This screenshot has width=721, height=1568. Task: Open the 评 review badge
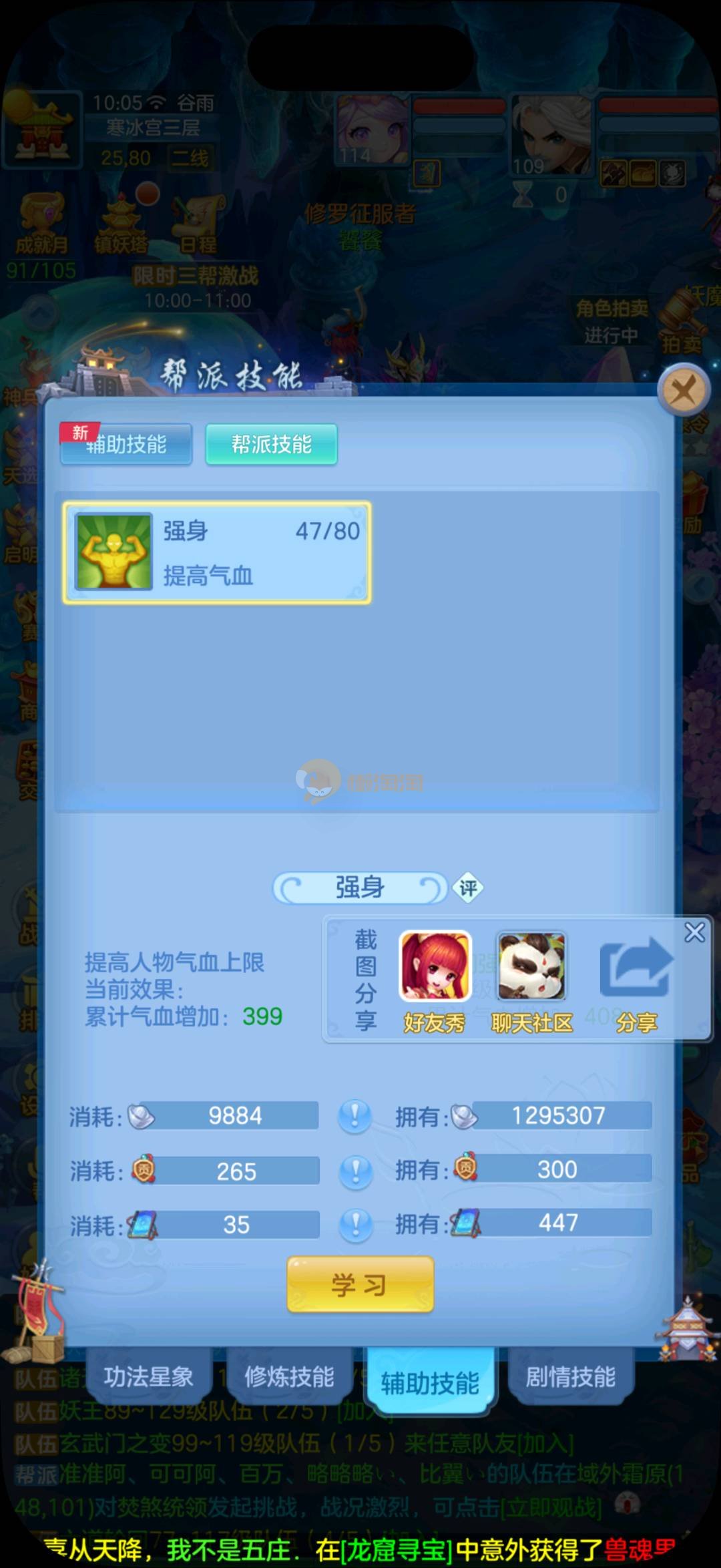pos(468,888)
